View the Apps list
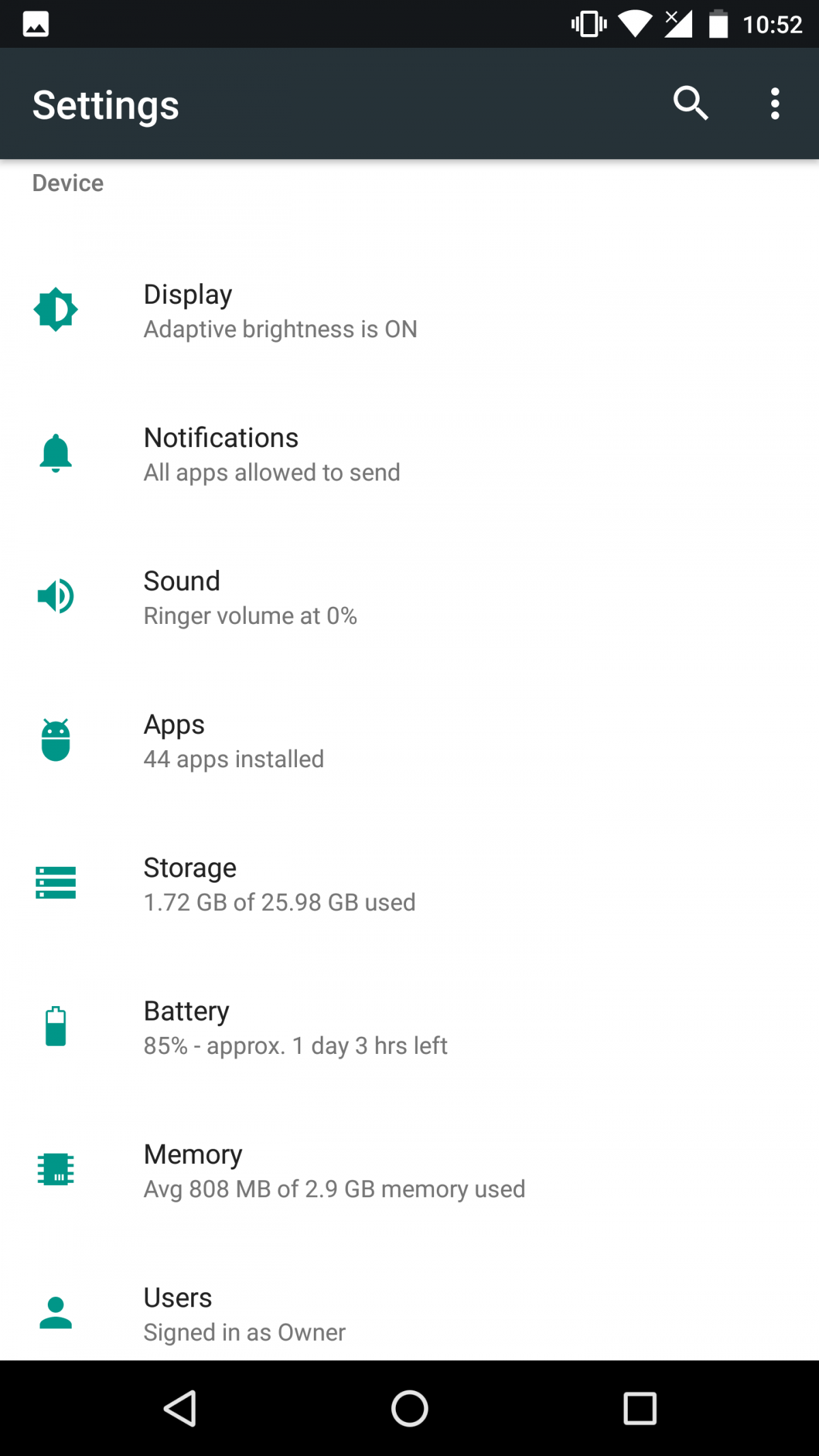Screen dimensions: 819x1456 409,741
